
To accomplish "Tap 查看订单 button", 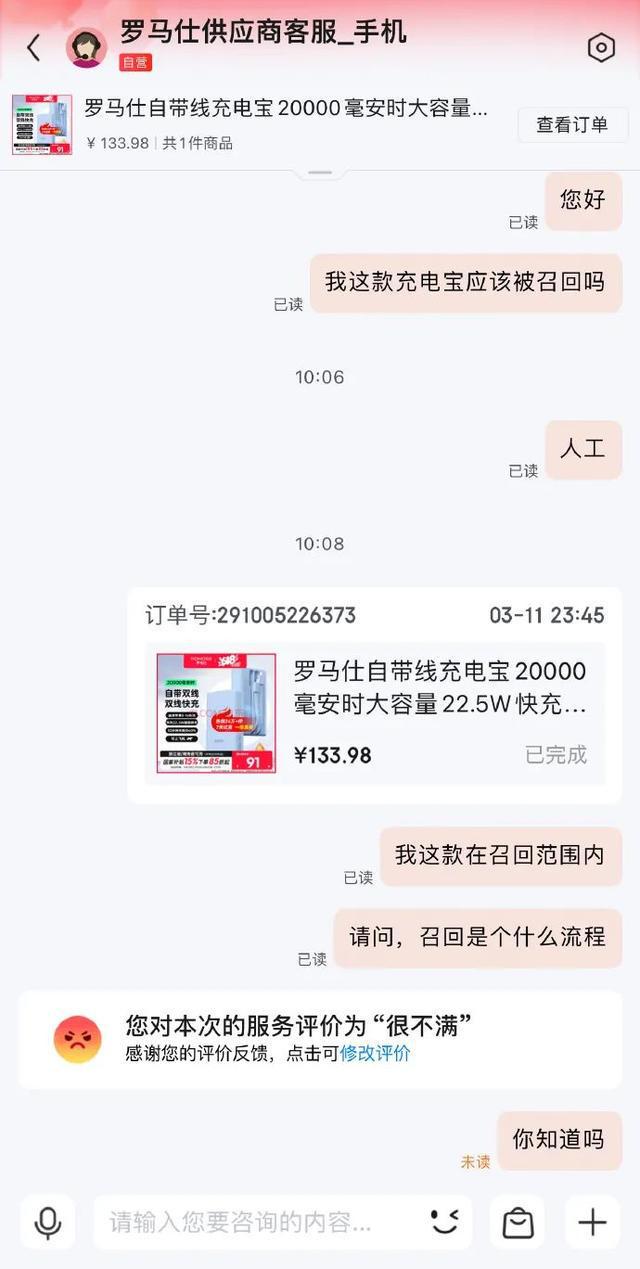I will [x=571, y=125].
